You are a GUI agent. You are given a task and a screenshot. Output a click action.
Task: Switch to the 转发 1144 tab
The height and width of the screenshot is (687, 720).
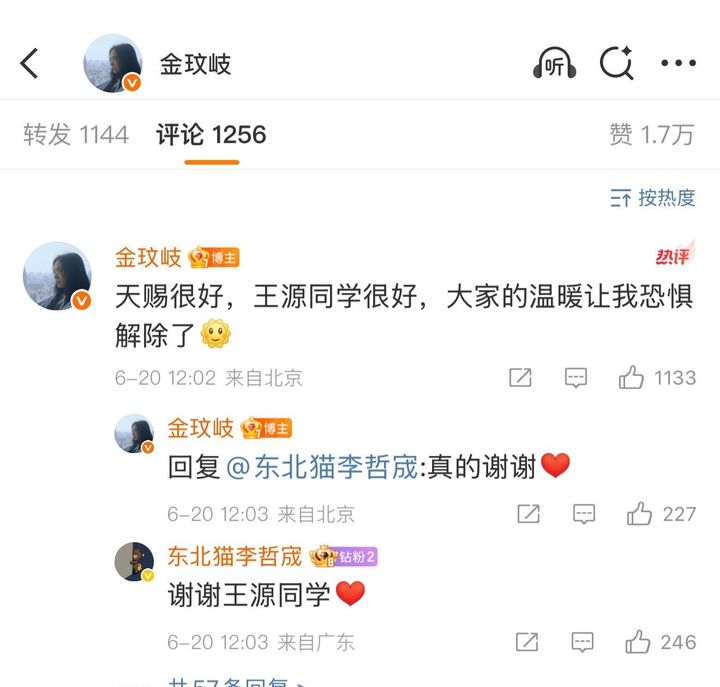coord(76,135)
